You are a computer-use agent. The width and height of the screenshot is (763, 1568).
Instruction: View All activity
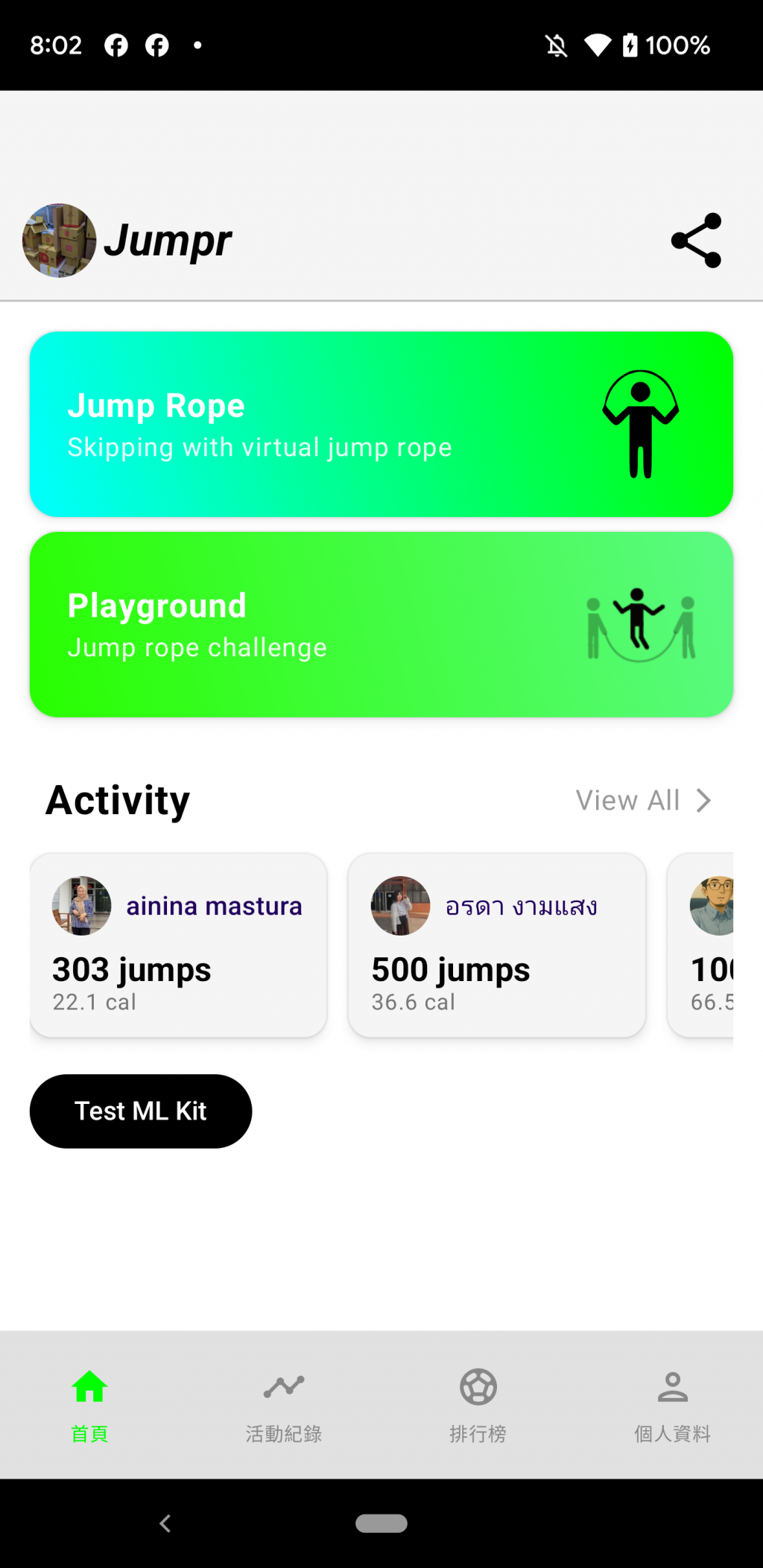coord(643,801)
